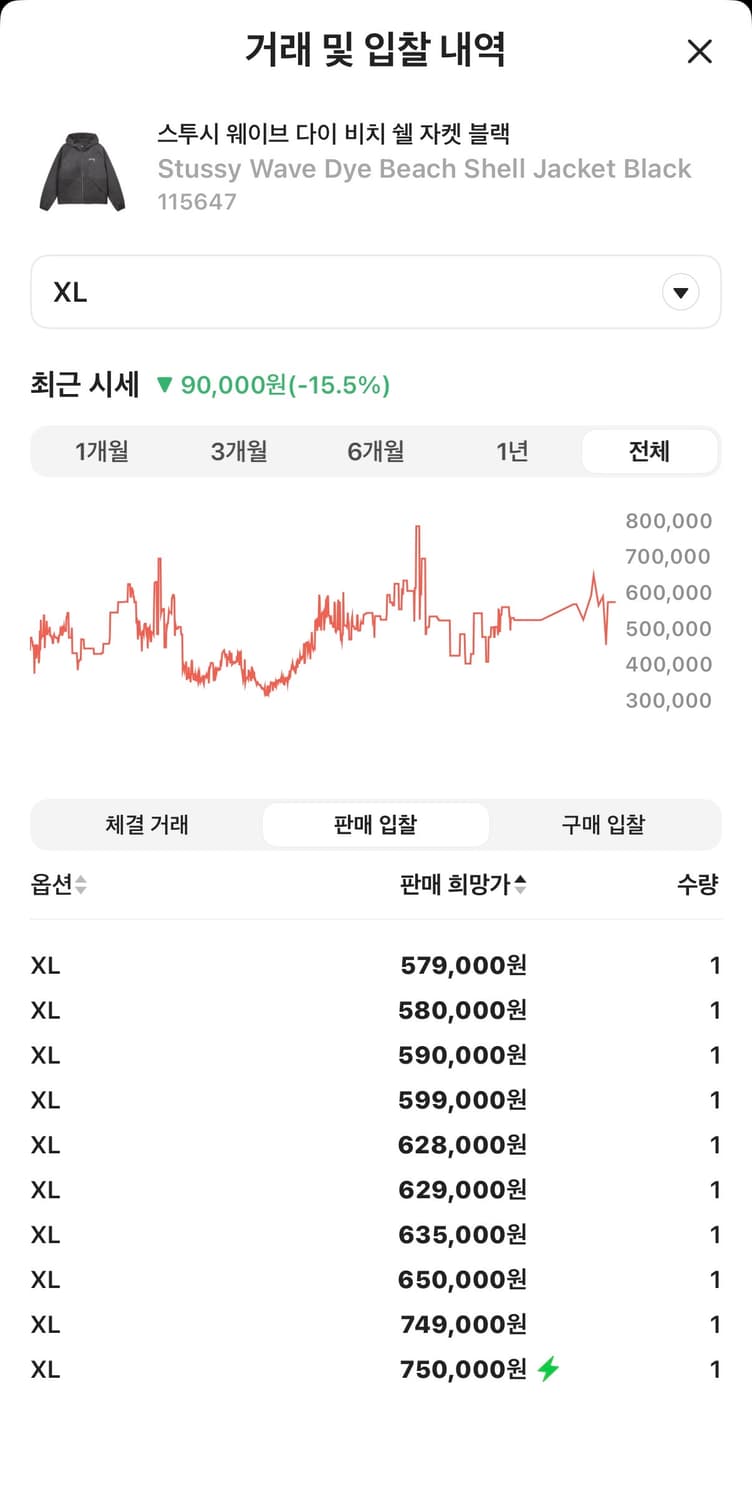Enable the 1년 chart period filter
752x1500 pixels.
click(513, 451)
